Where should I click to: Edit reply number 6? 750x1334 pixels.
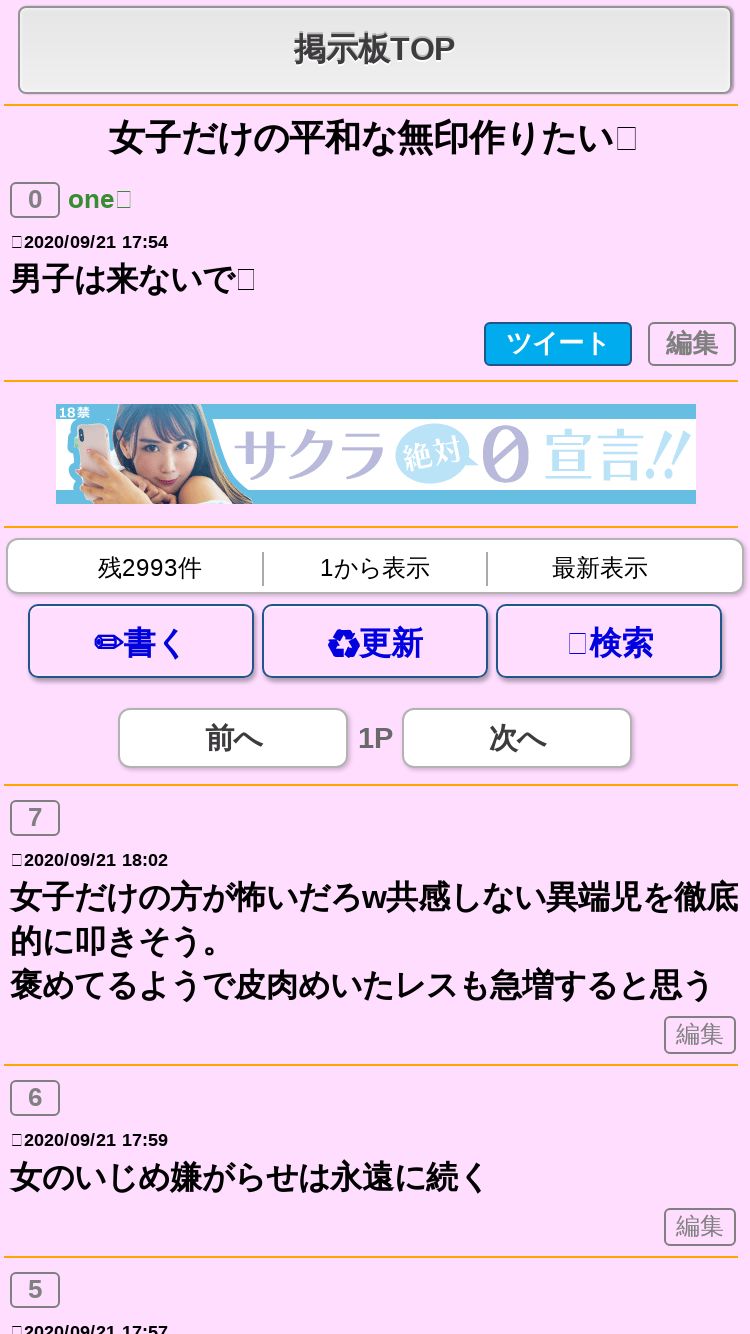pos(700,1227)
